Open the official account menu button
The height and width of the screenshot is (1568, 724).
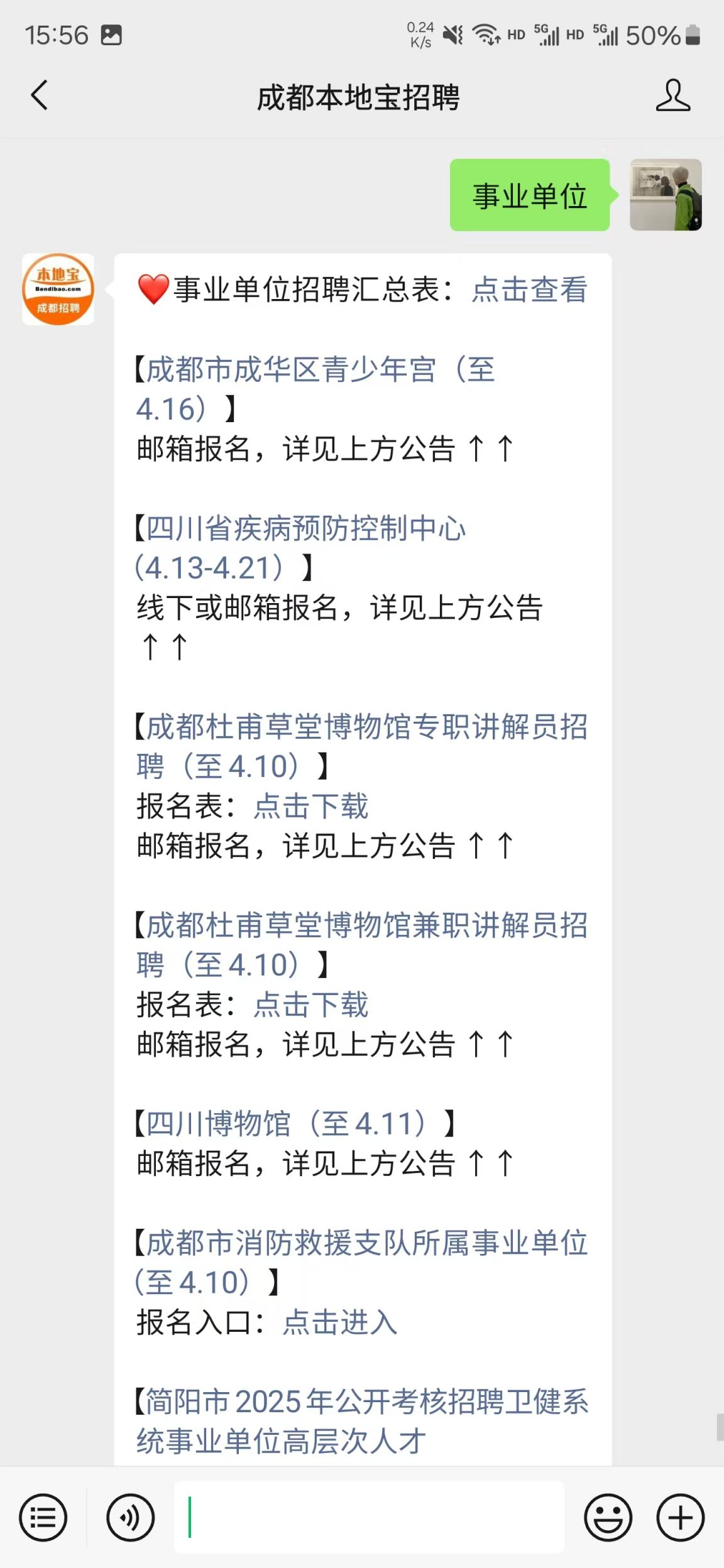[43, 1518]
